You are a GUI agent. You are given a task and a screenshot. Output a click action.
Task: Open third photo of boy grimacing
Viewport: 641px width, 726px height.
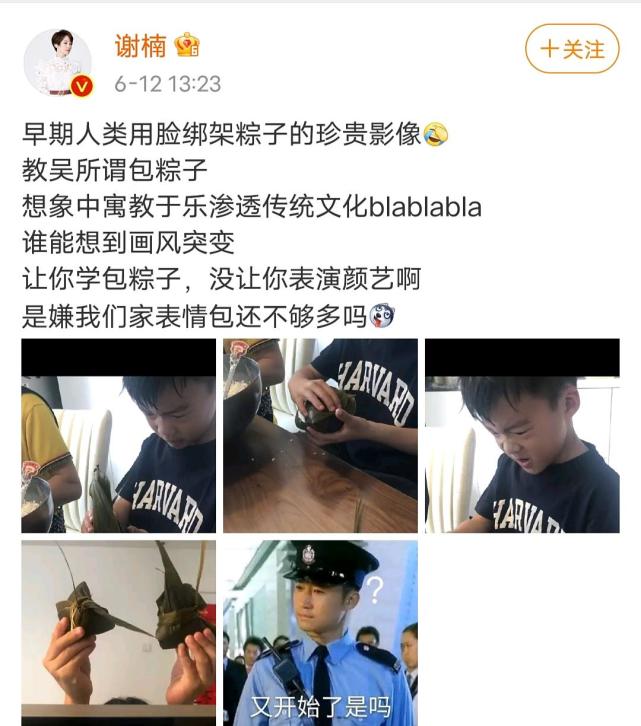[522, 435]
